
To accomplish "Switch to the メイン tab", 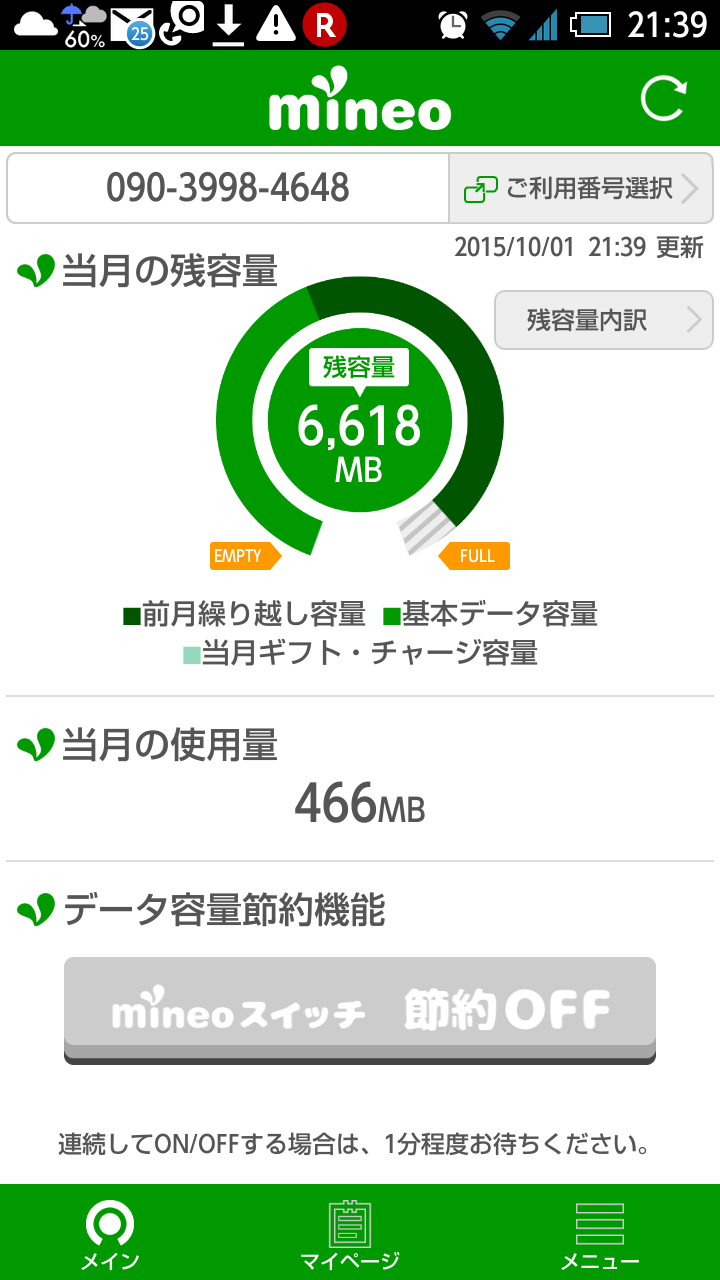I will 110,1233.
